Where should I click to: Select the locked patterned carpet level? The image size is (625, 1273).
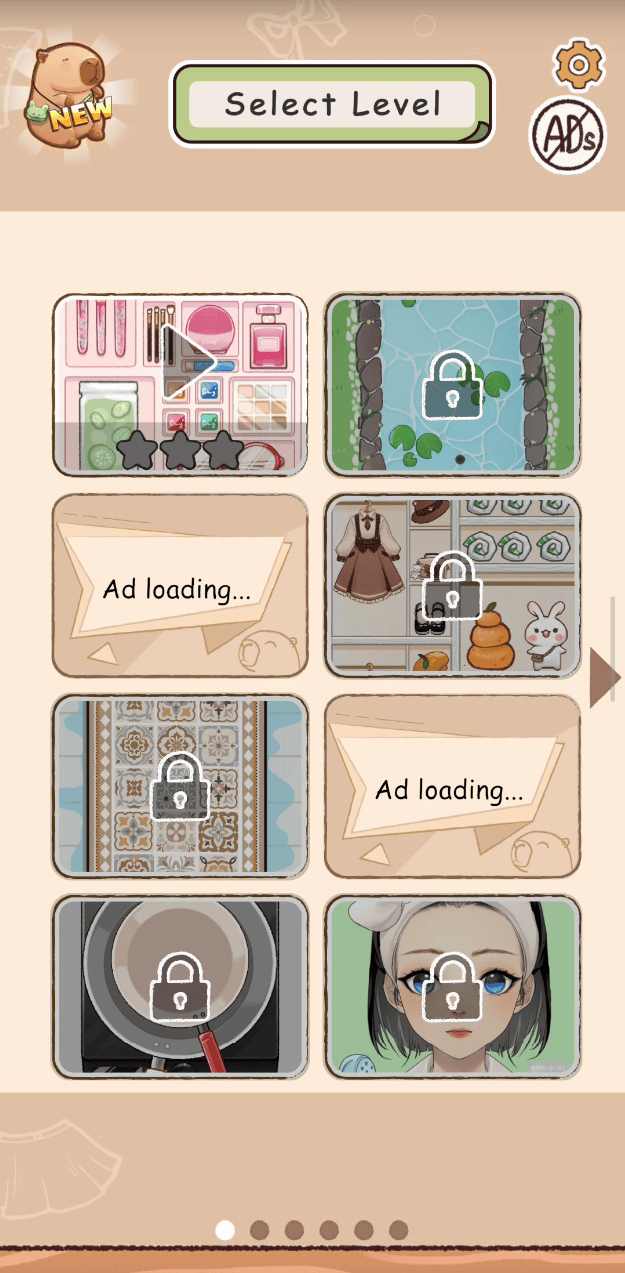180,785
